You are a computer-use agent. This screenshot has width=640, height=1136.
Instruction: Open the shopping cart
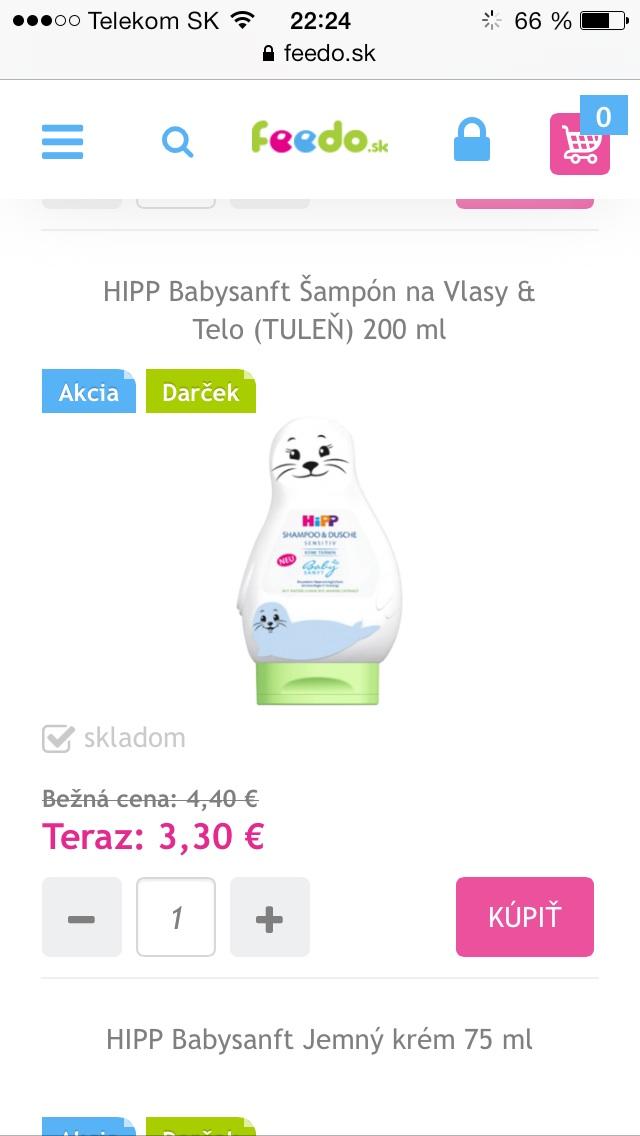tap(579, 144)
